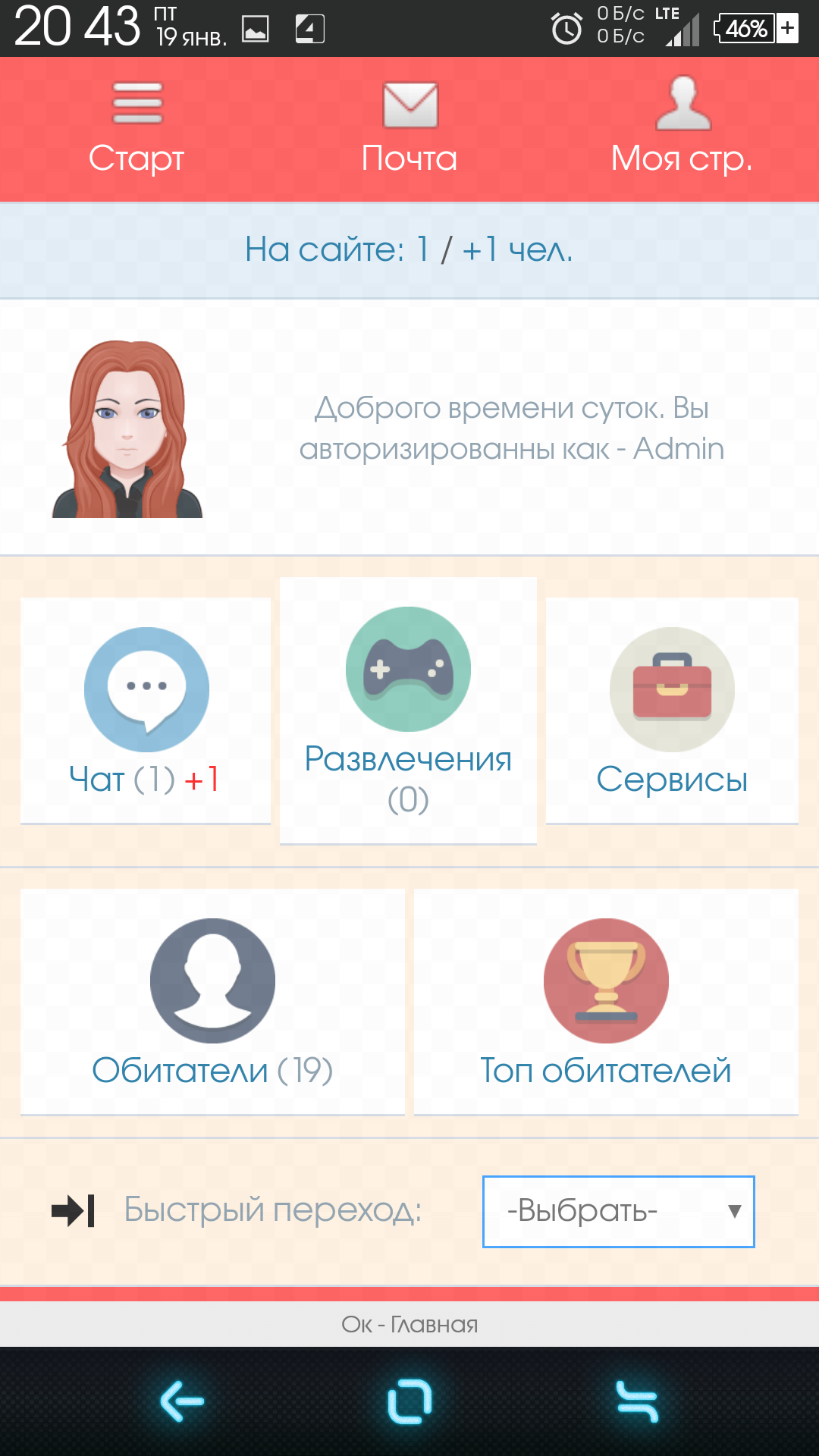Go to Моя стр. profile page
The height and width of the screenshot is (1456, 819).
click(682, 129)
